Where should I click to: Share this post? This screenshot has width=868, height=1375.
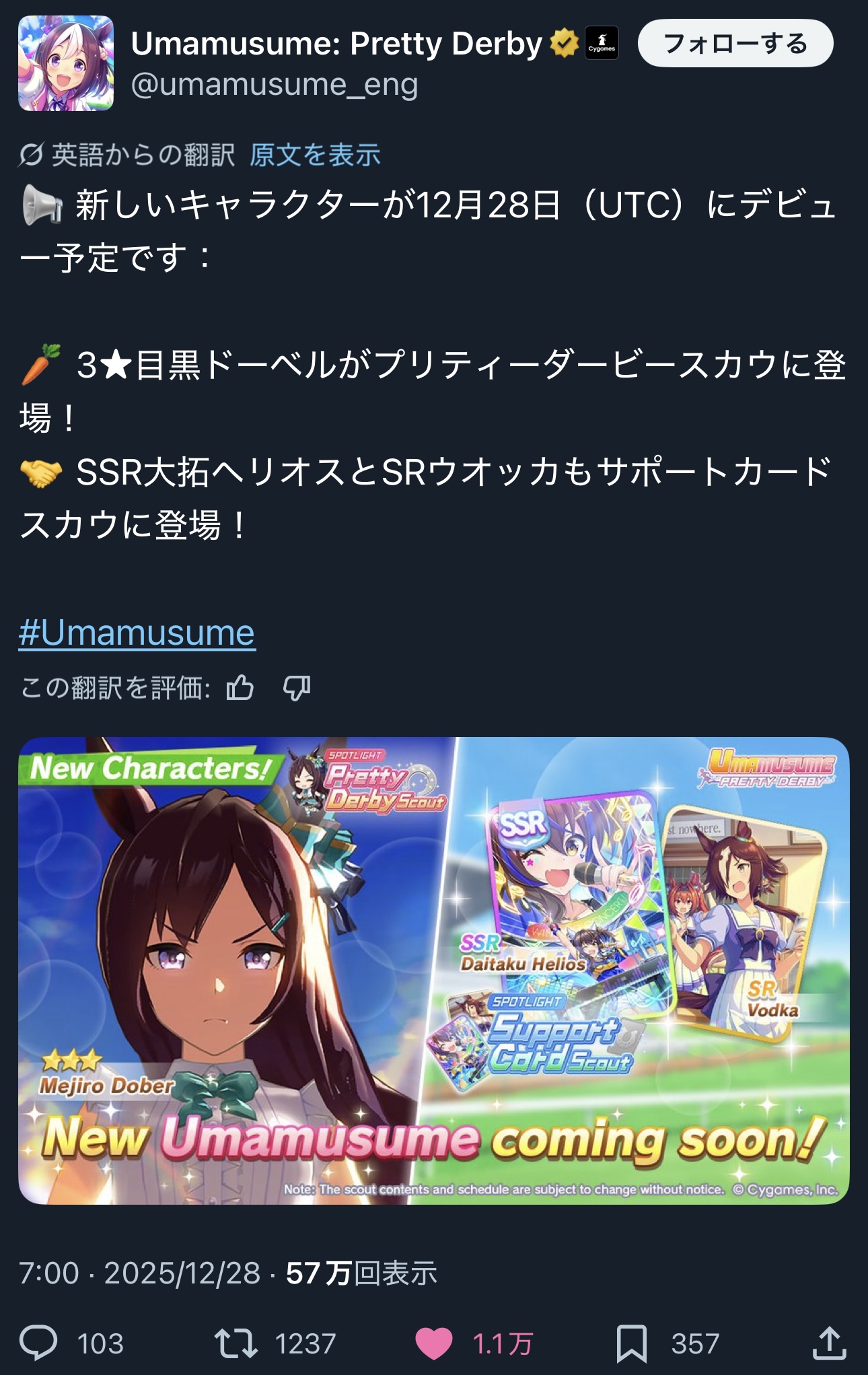[829, 1343]
